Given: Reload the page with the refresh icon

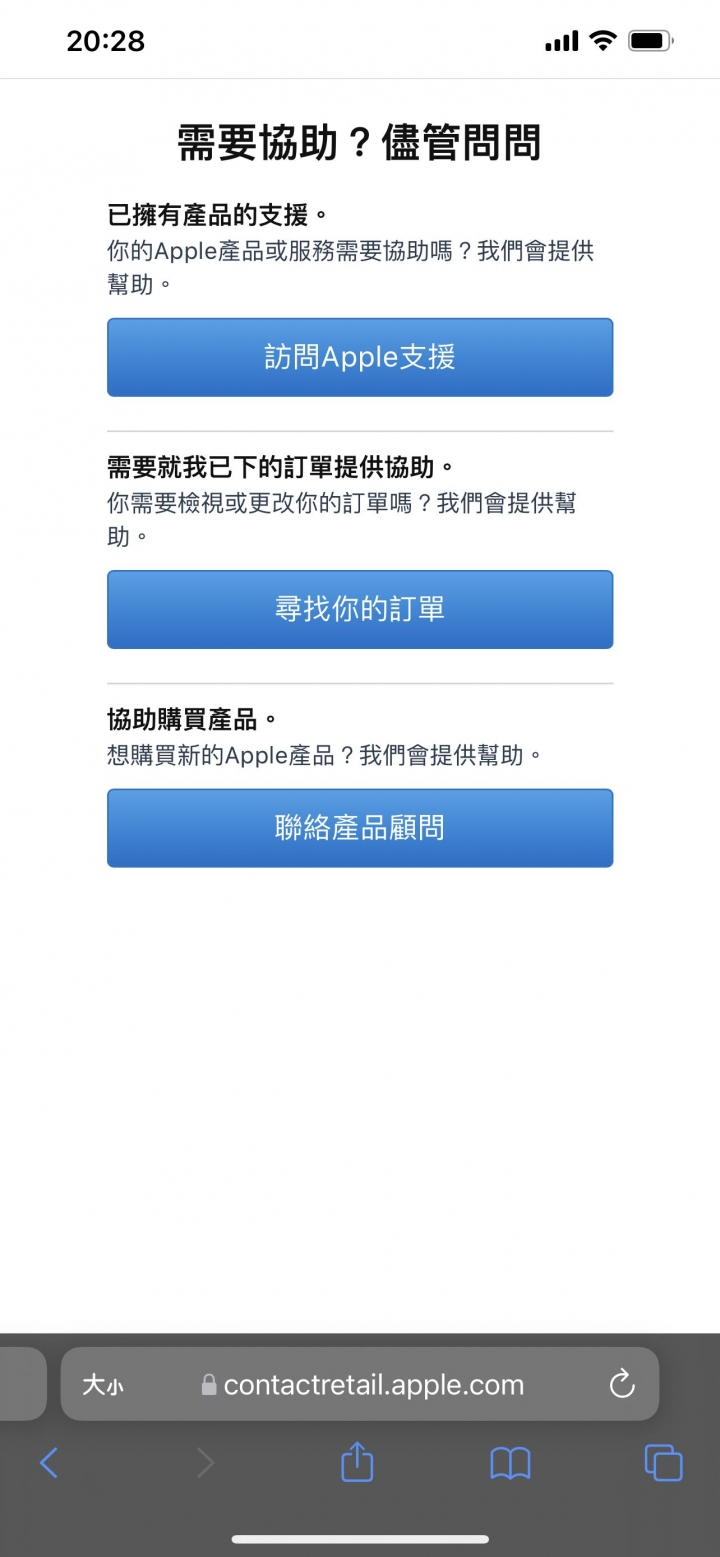Looking at the screenshot, I should 622,1384.
